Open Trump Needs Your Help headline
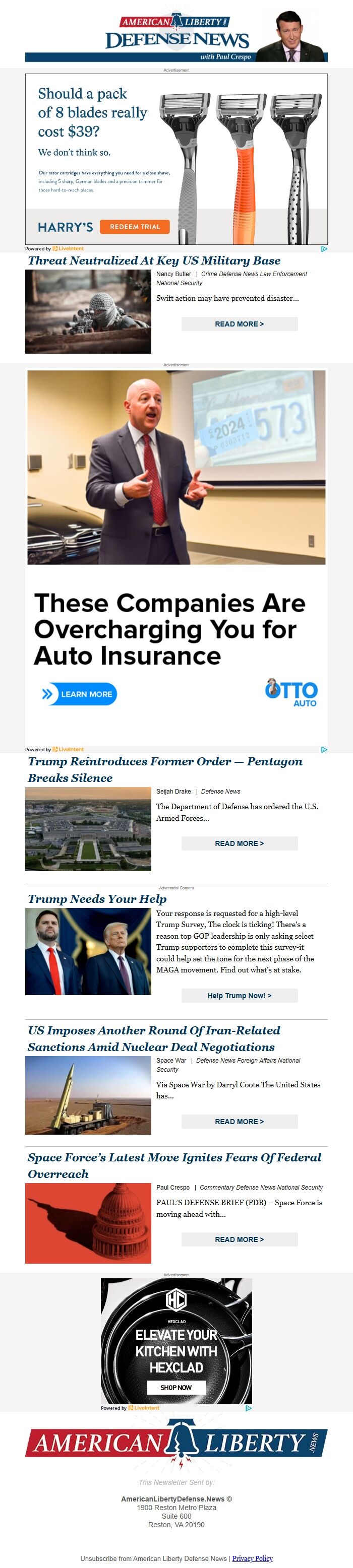Viewport: 353px width, 1568px height. point(97,899)
